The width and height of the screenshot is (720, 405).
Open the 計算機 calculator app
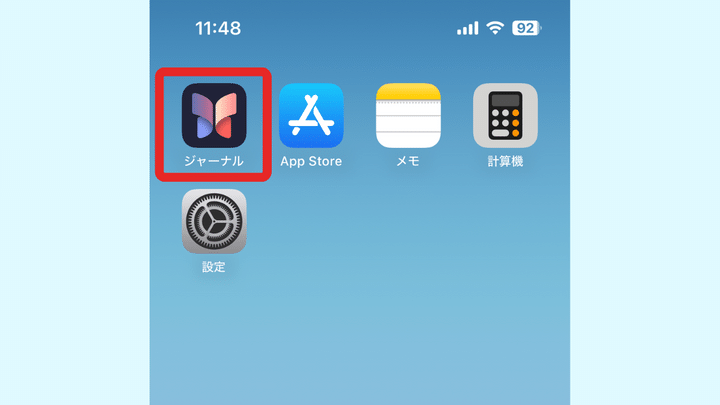coord(505,115)
